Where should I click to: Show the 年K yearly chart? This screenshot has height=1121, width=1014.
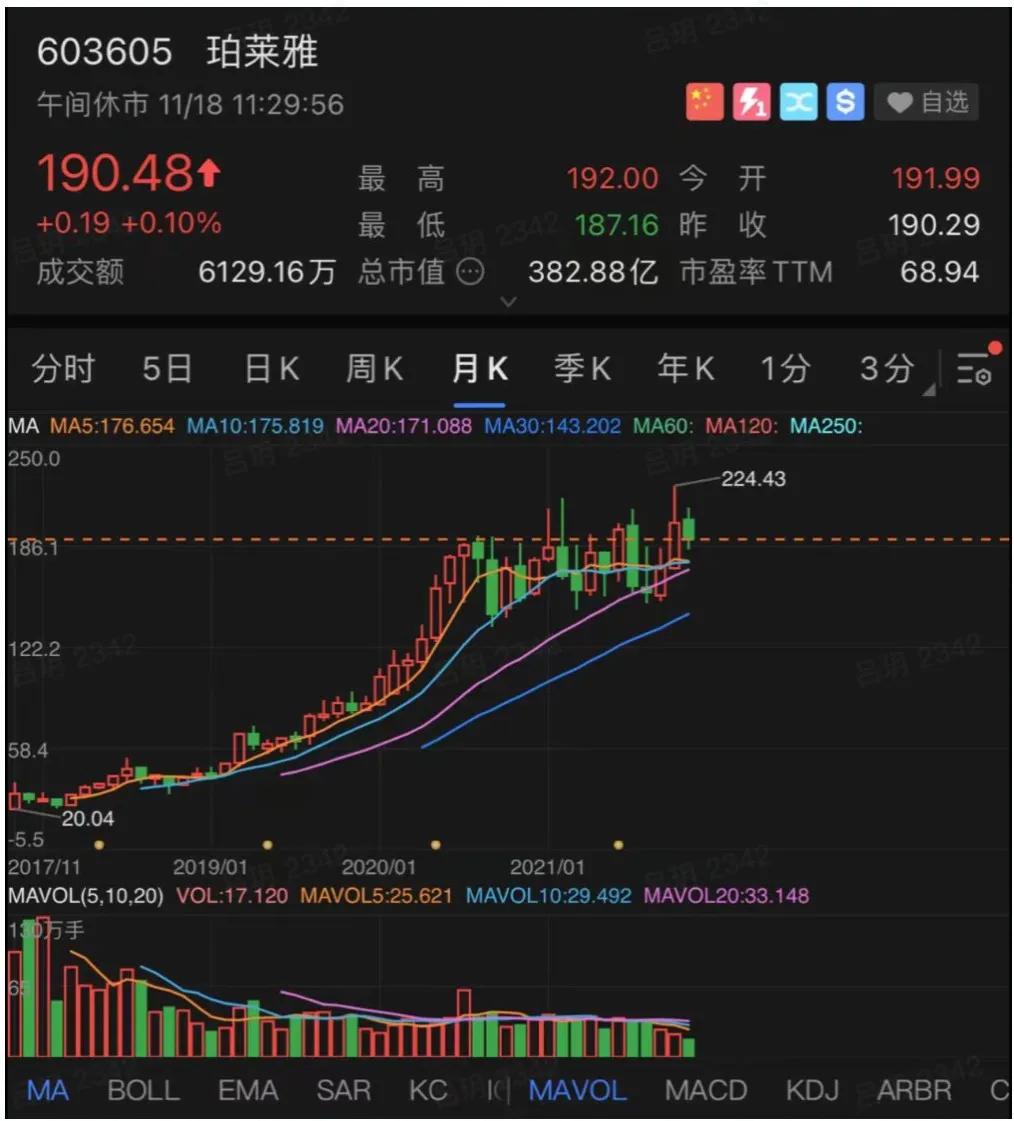click(x=685, y=369)
